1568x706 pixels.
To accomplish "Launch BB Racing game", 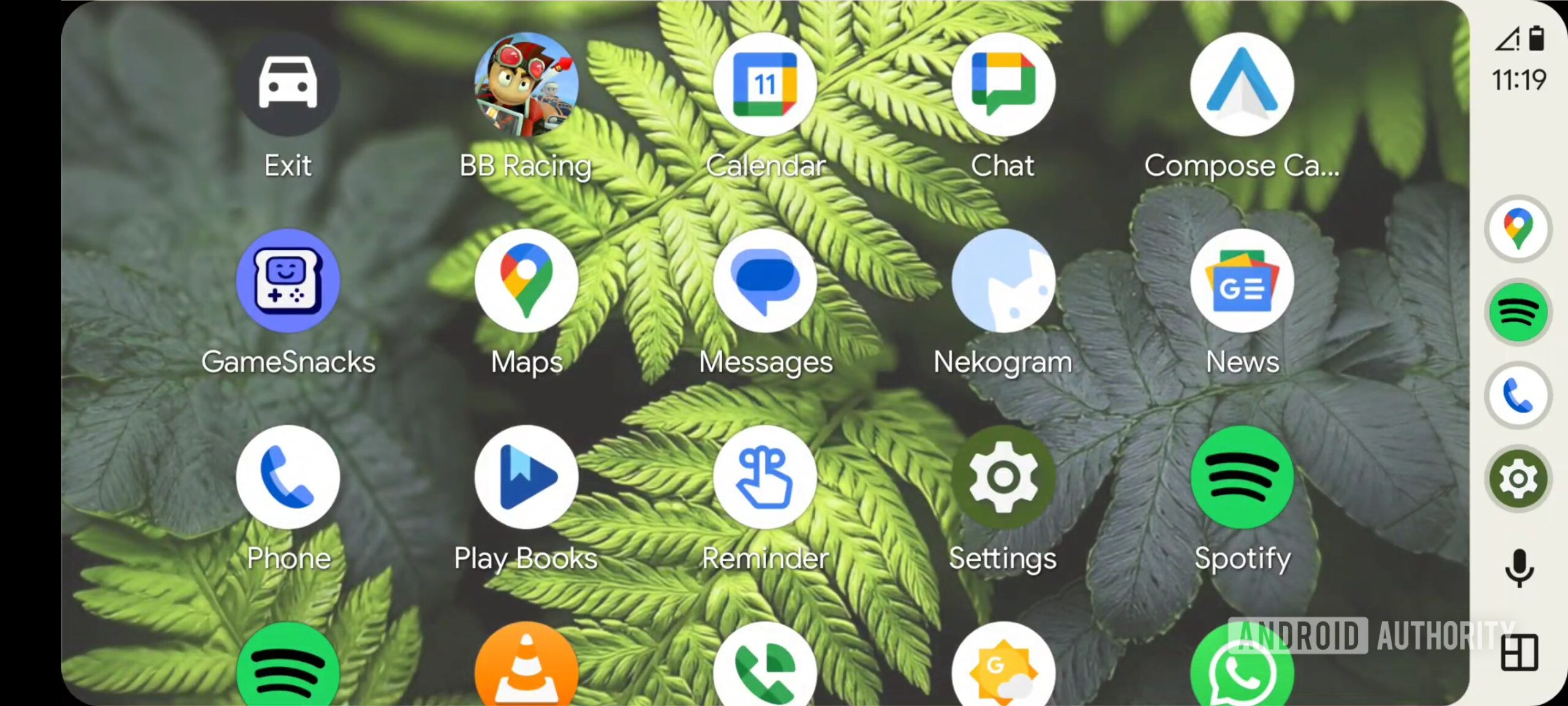I will tap(526, 85).
